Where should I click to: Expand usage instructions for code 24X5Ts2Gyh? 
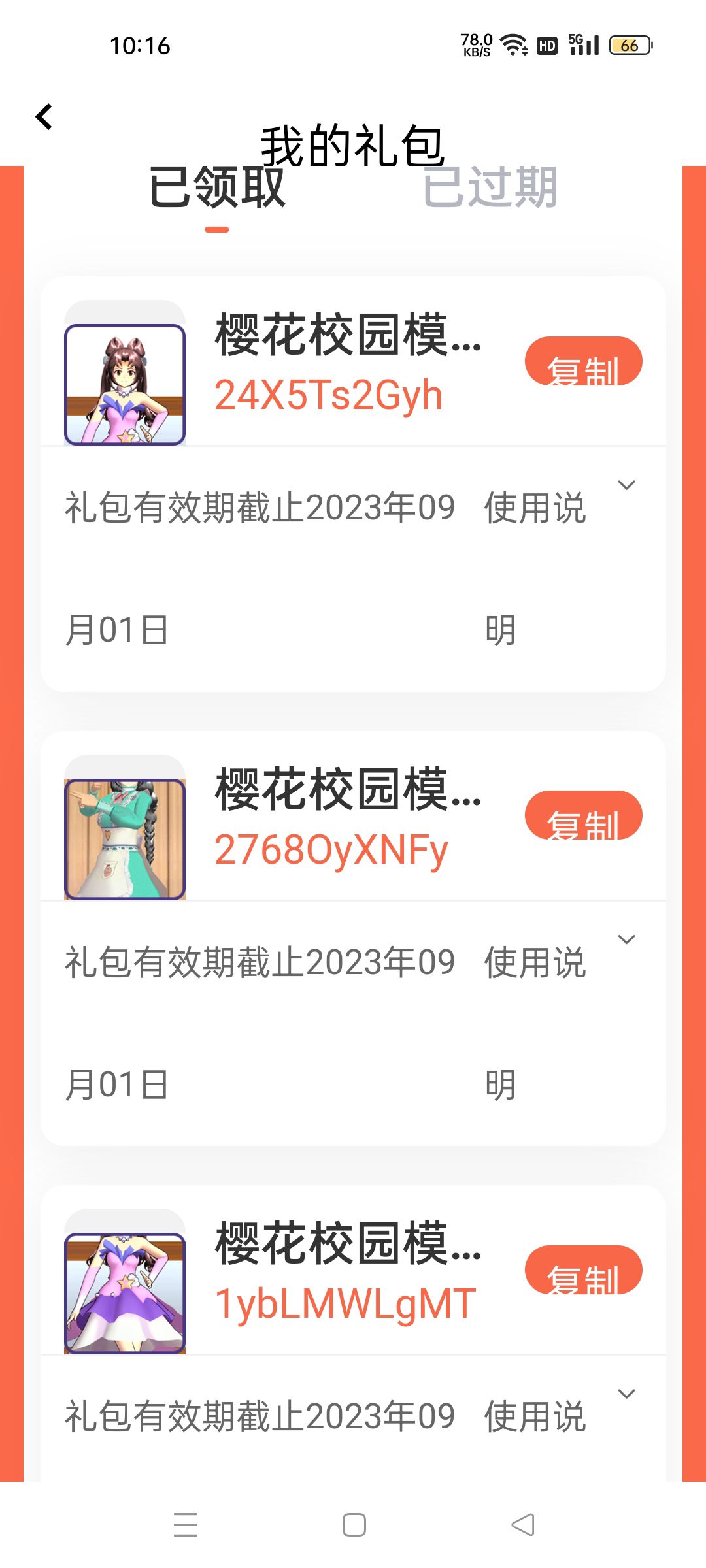[x=626, y=485]
